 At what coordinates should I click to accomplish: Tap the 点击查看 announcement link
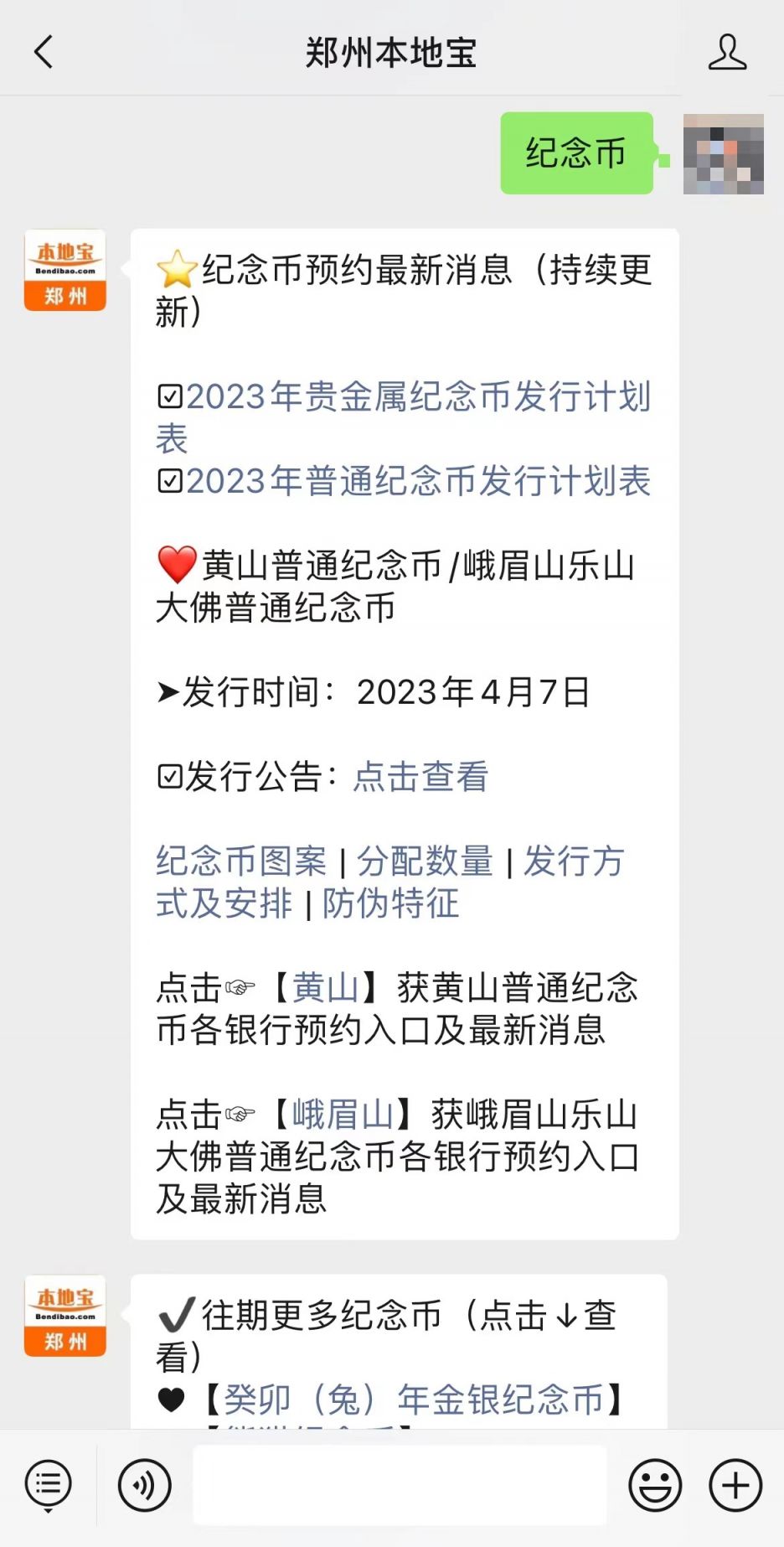click(x=420, y=777)
